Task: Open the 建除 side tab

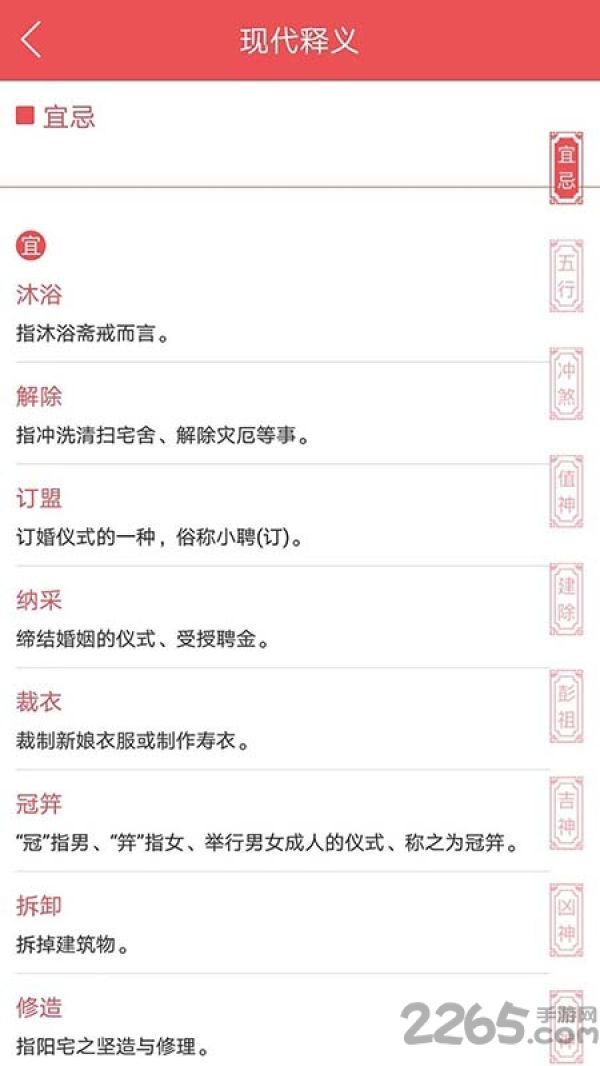Action: pos(566,598)
